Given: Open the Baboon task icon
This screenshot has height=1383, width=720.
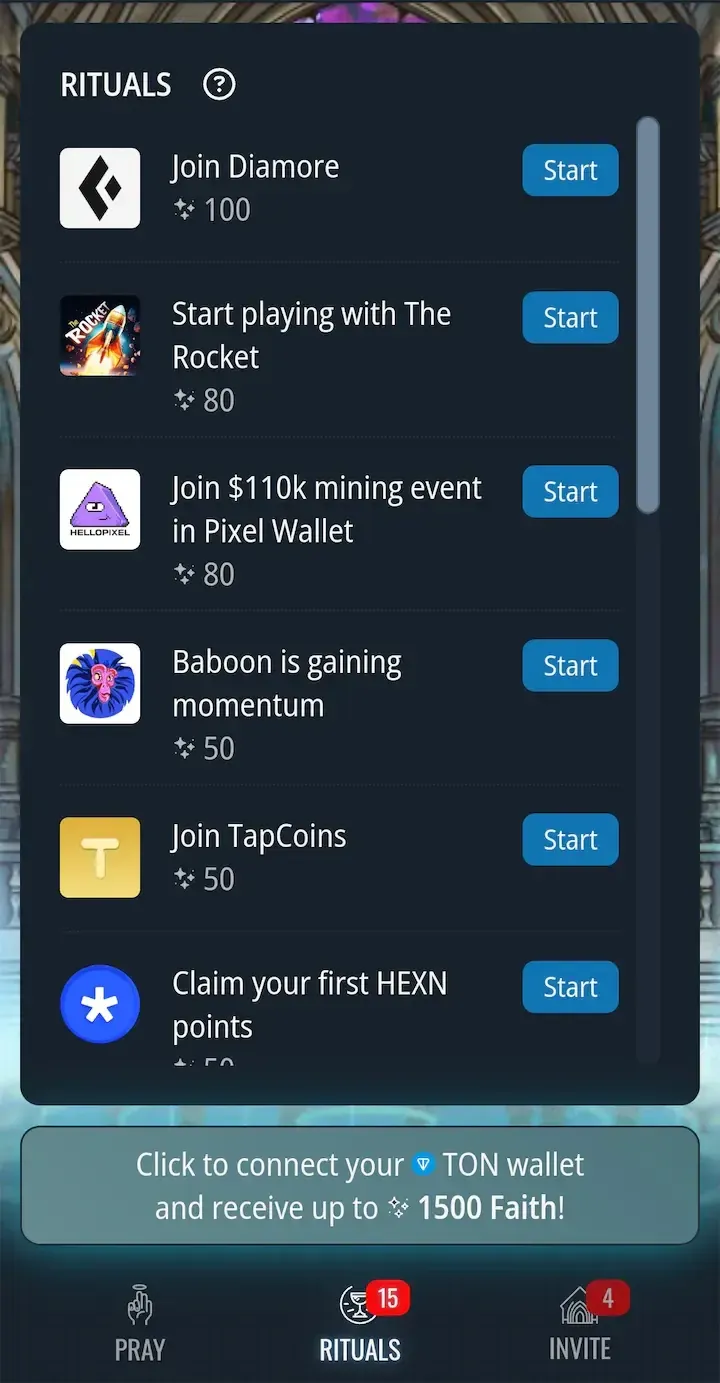Looking at the screenshot, I should pyautogui.click(x=100, y=683).
